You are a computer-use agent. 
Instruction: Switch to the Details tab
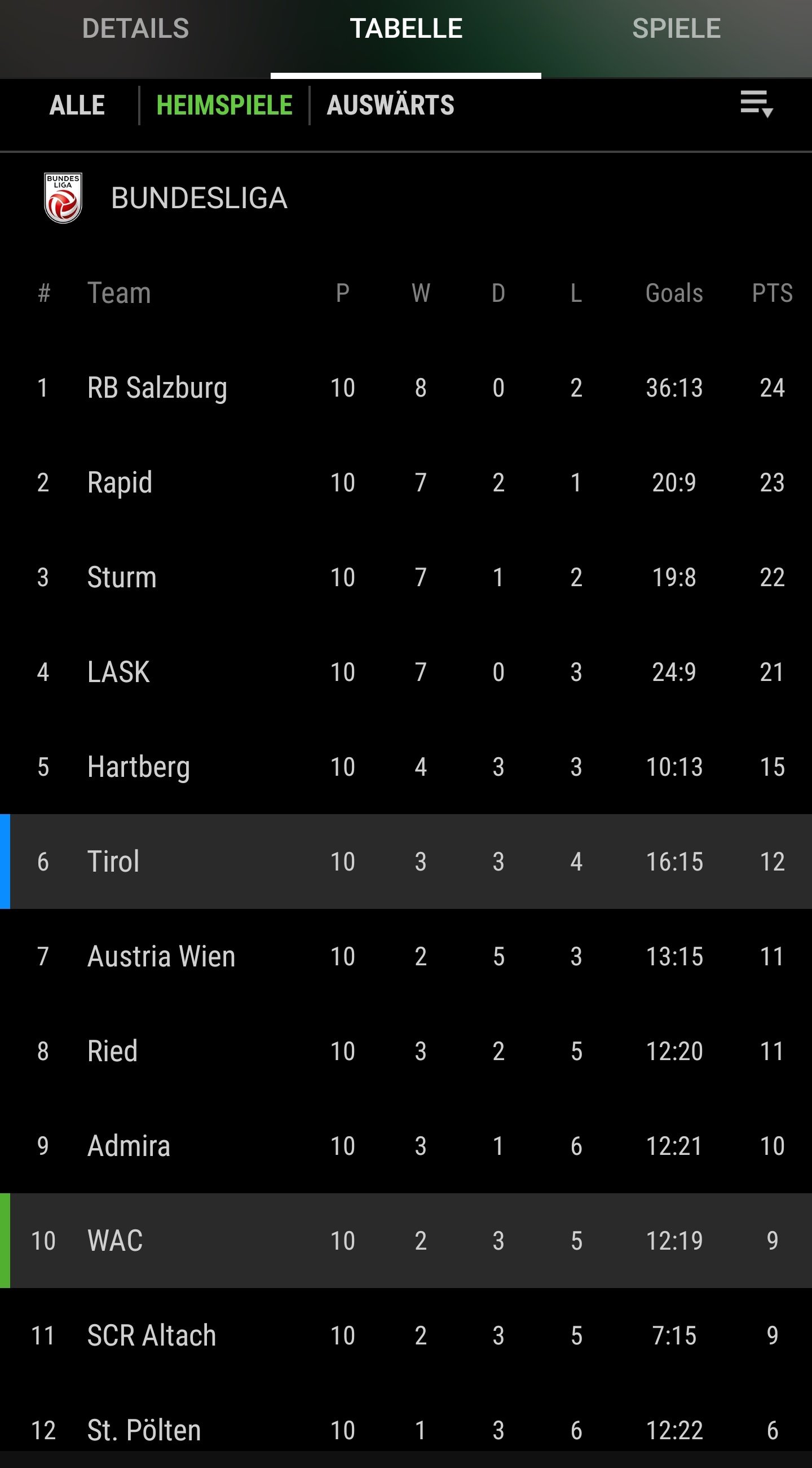point(135,29)
